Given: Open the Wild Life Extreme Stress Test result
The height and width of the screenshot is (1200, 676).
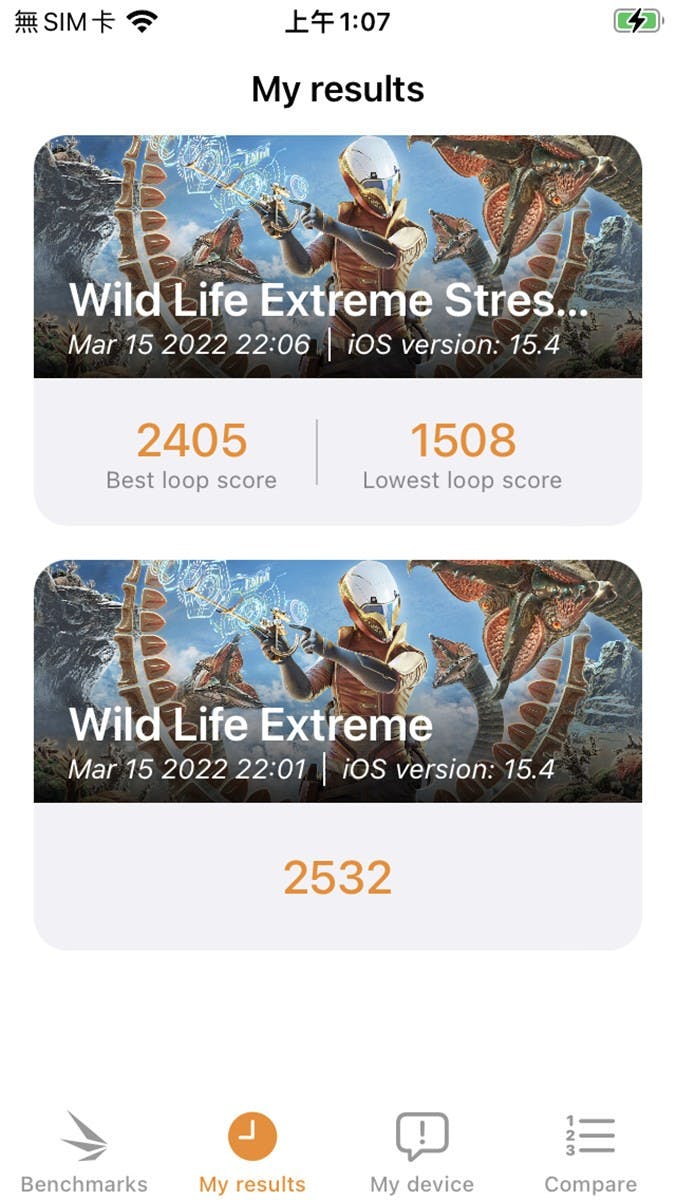Looking at the screenshot, I should coord(338,329).
